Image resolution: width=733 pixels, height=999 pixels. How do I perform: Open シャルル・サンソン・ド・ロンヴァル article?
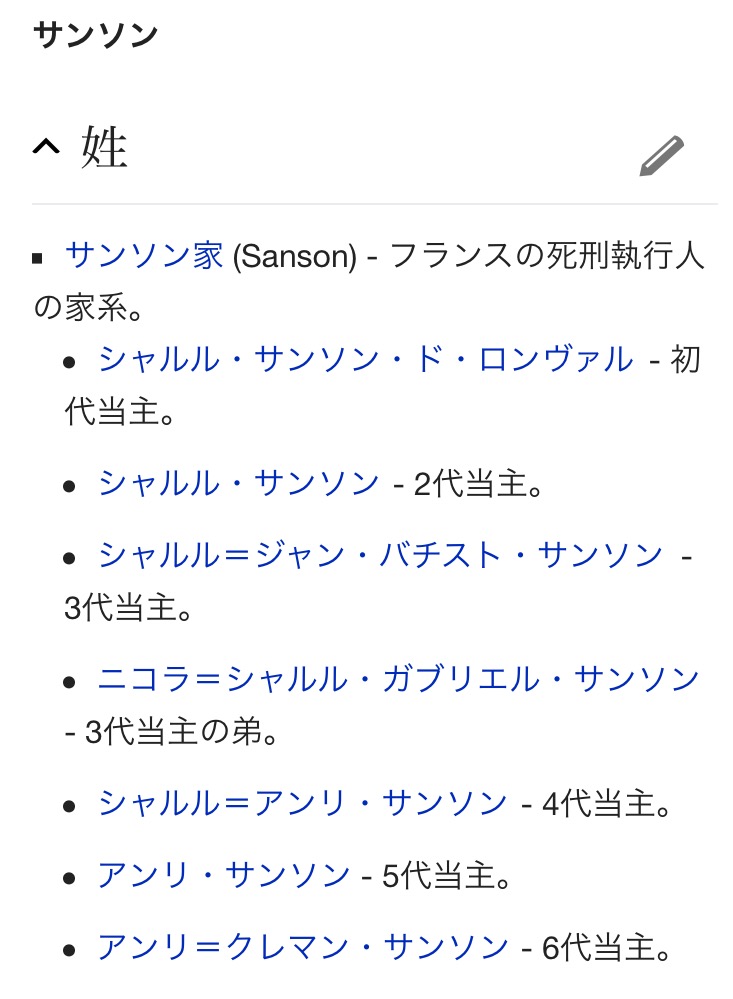coord(365,359)
